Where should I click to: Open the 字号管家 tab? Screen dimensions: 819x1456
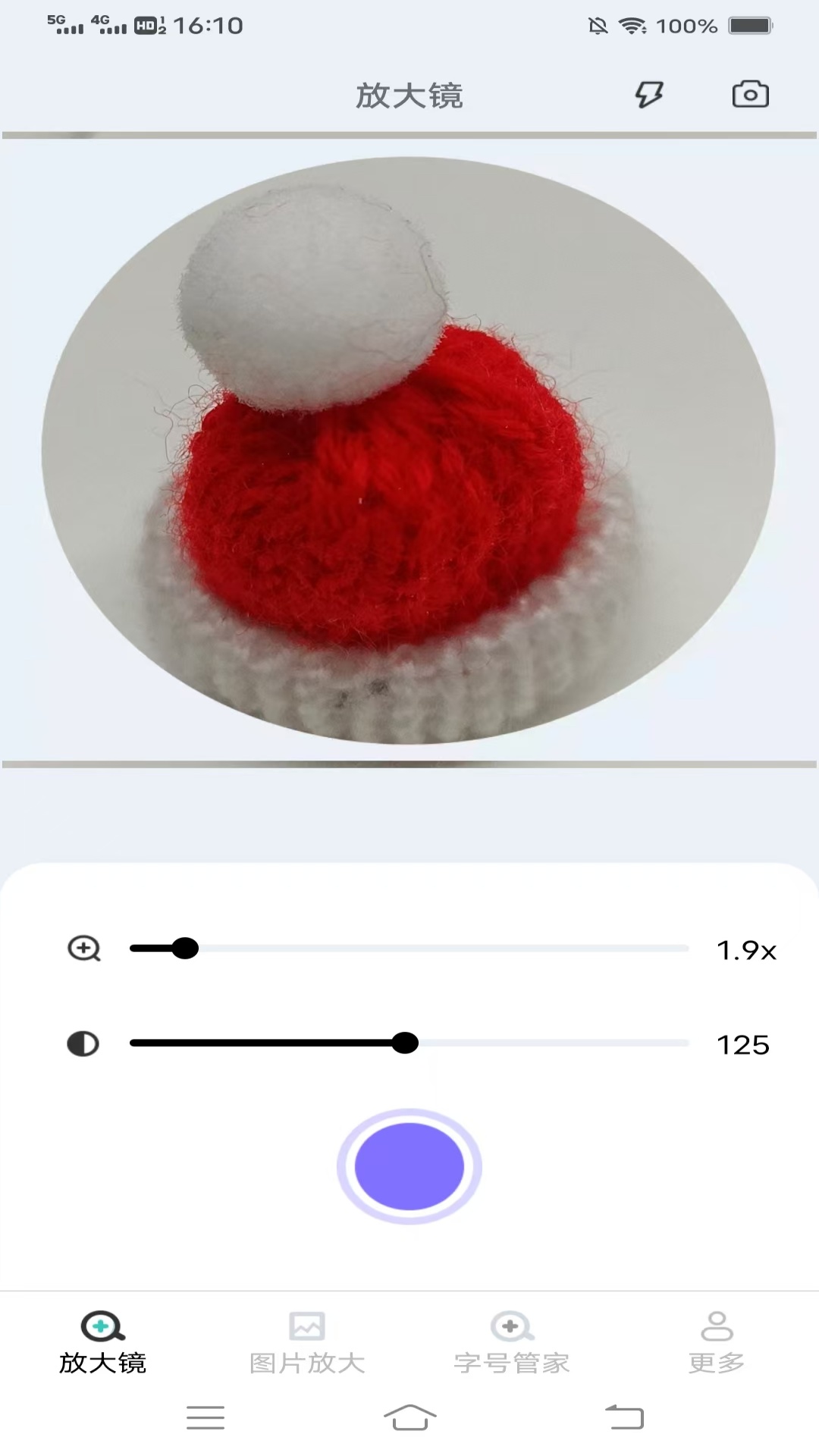(x=512, y=1343)
